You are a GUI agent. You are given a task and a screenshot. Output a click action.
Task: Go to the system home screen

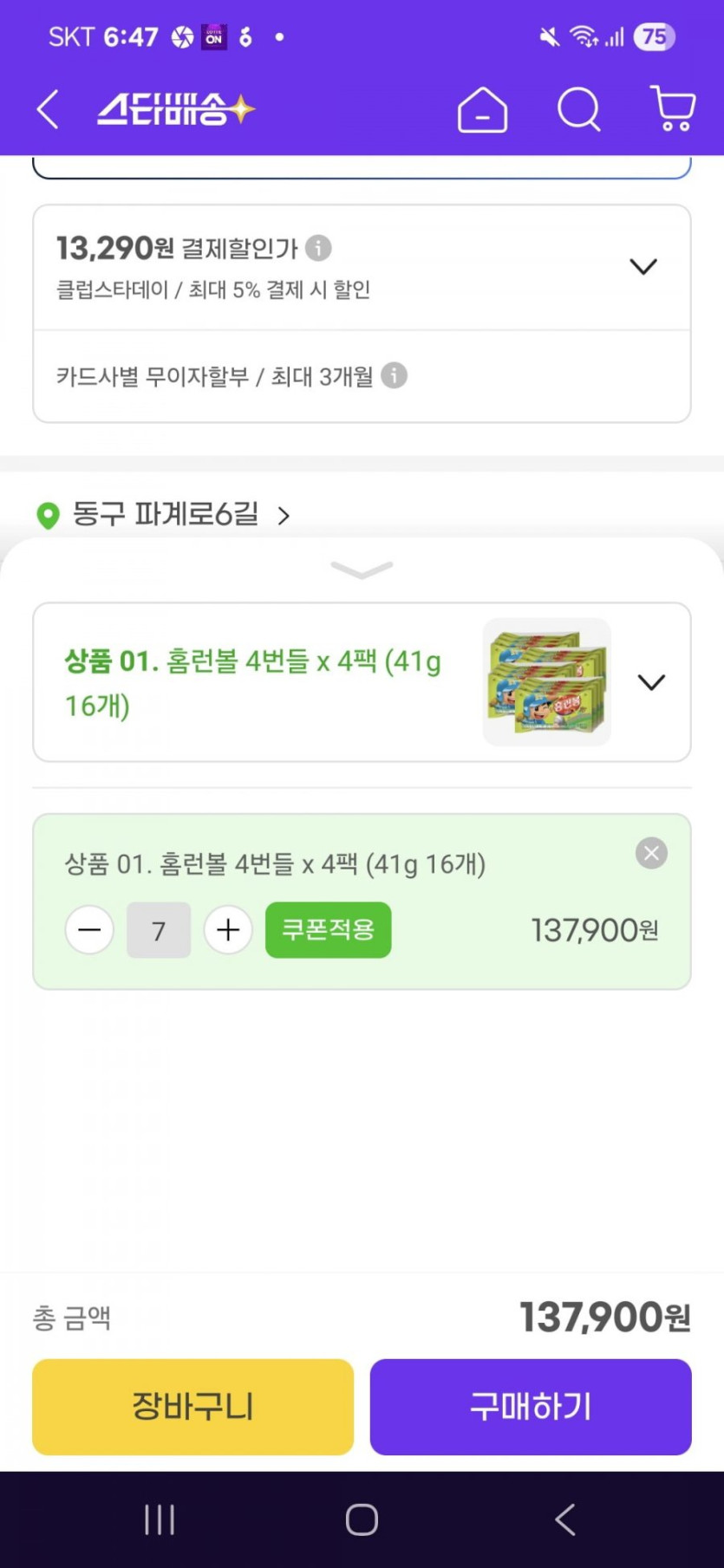tap(362, 1519)
